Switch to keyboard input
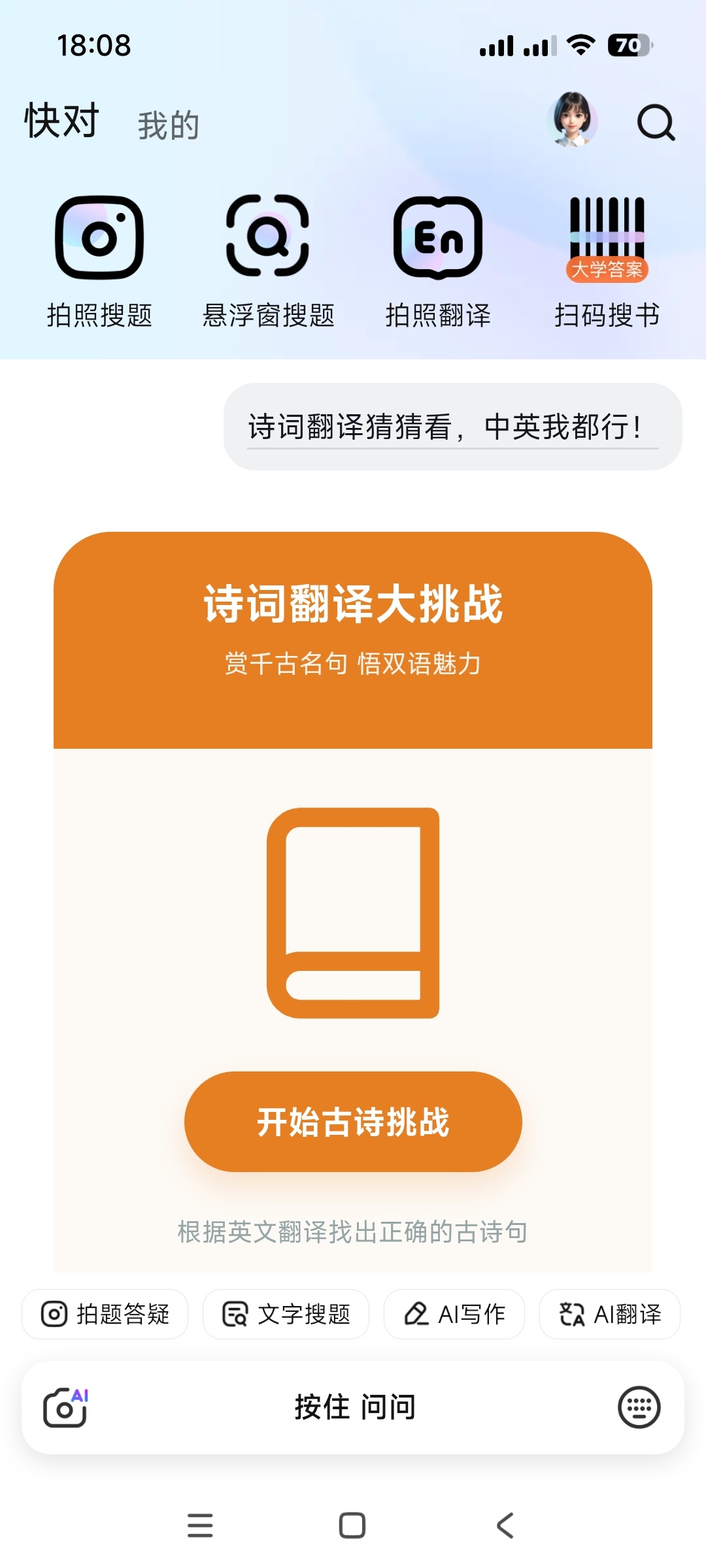This screenshot has width=706, height=1568. 639,1407
